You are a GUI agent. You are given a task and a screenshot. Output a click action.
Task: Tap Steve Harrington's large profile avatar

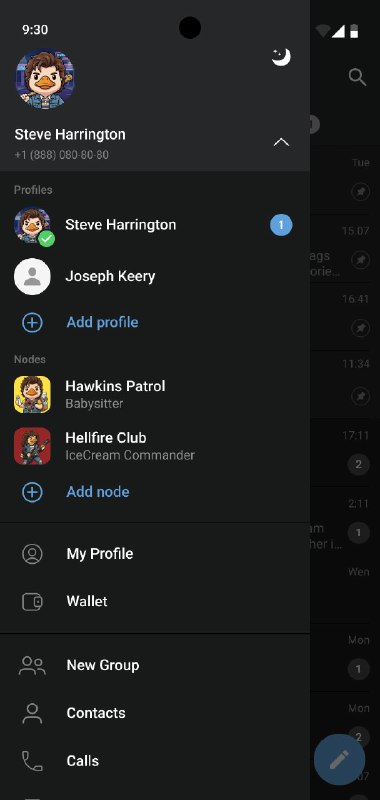pos(45,79)
